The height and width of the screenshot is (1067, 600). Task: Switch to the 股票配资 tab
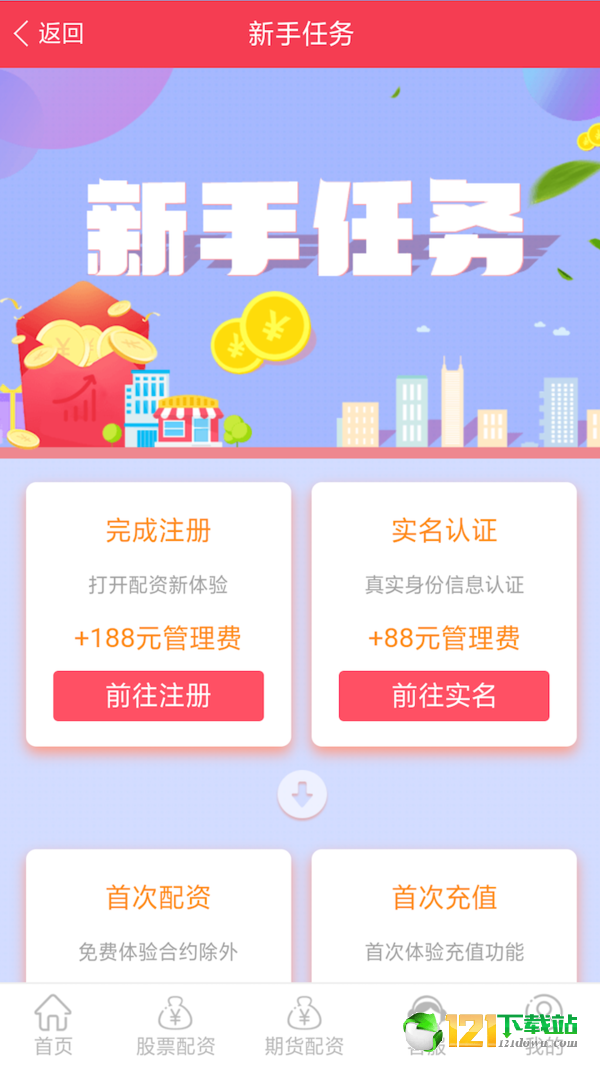click(x=175, y=1026)
